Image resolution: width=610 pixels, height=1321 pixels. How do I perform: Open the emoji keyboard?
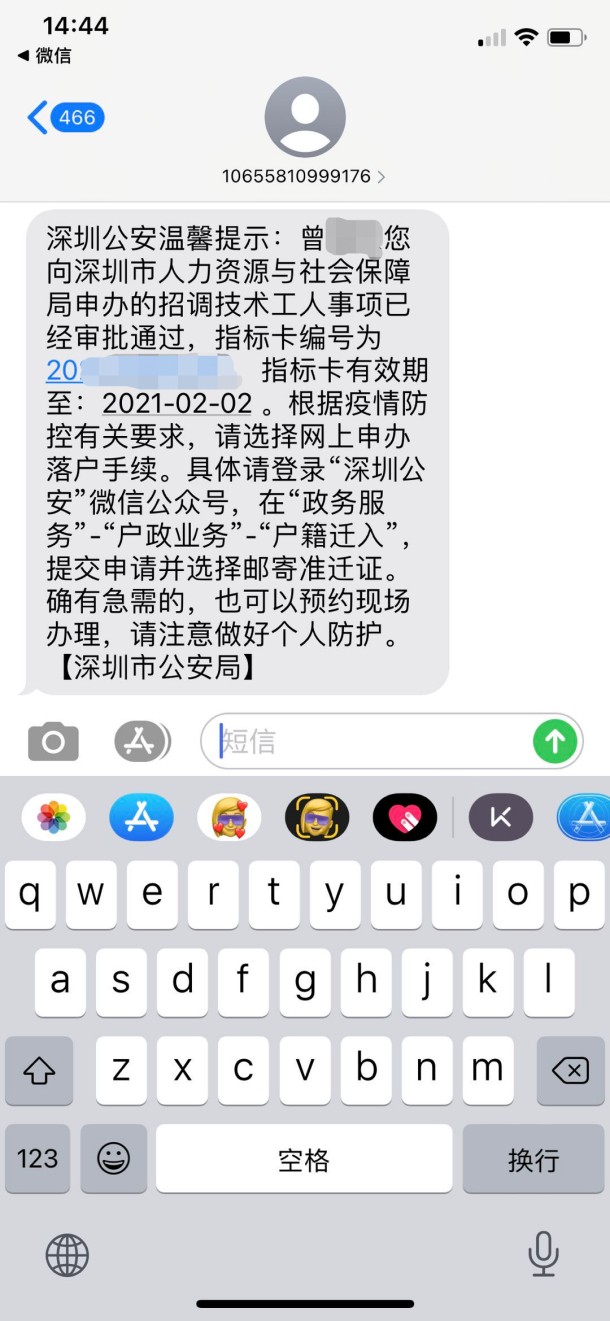point(113,1159)
